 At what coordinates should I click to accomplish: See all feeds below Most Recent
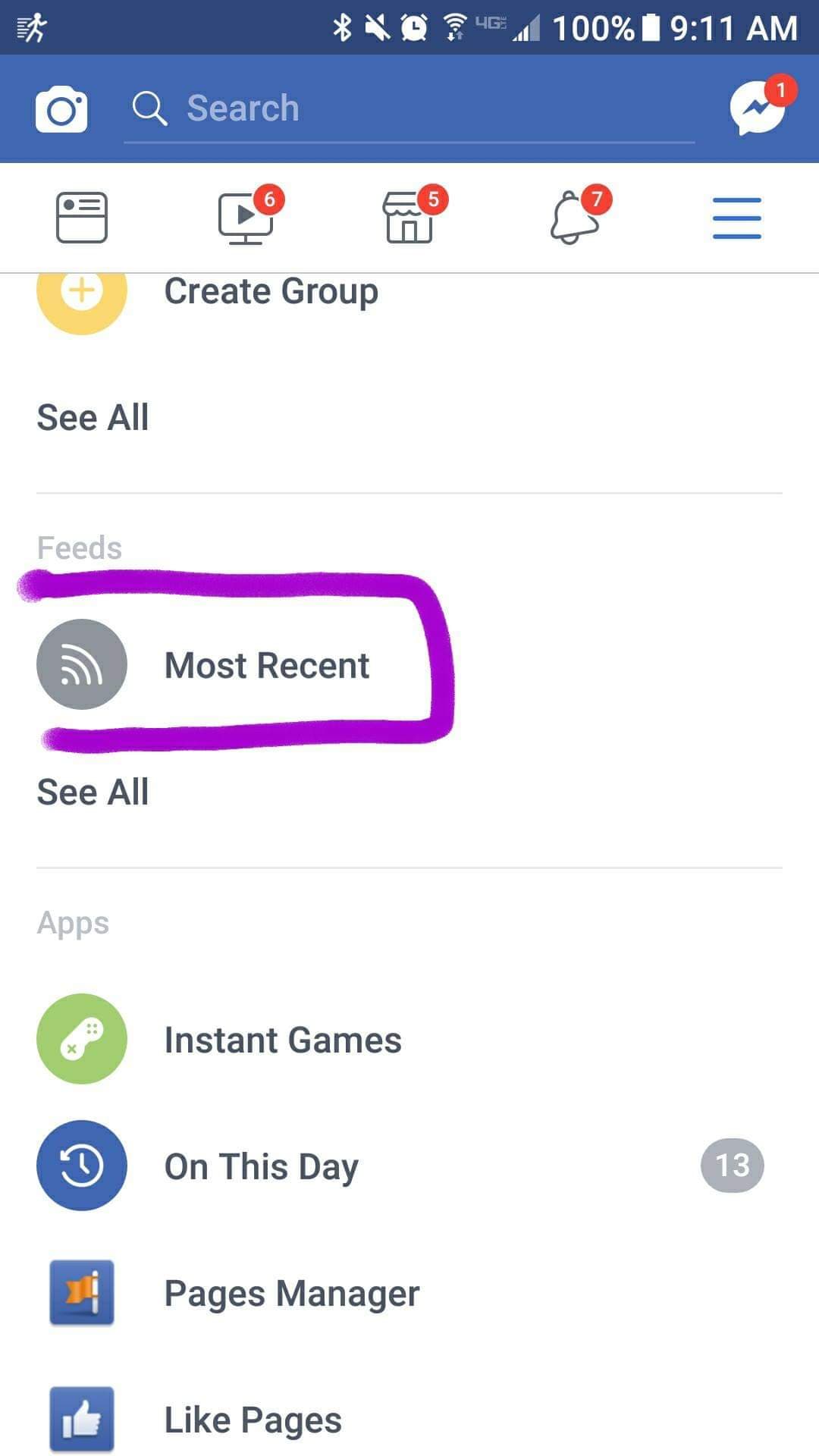[x=93, y=792]
